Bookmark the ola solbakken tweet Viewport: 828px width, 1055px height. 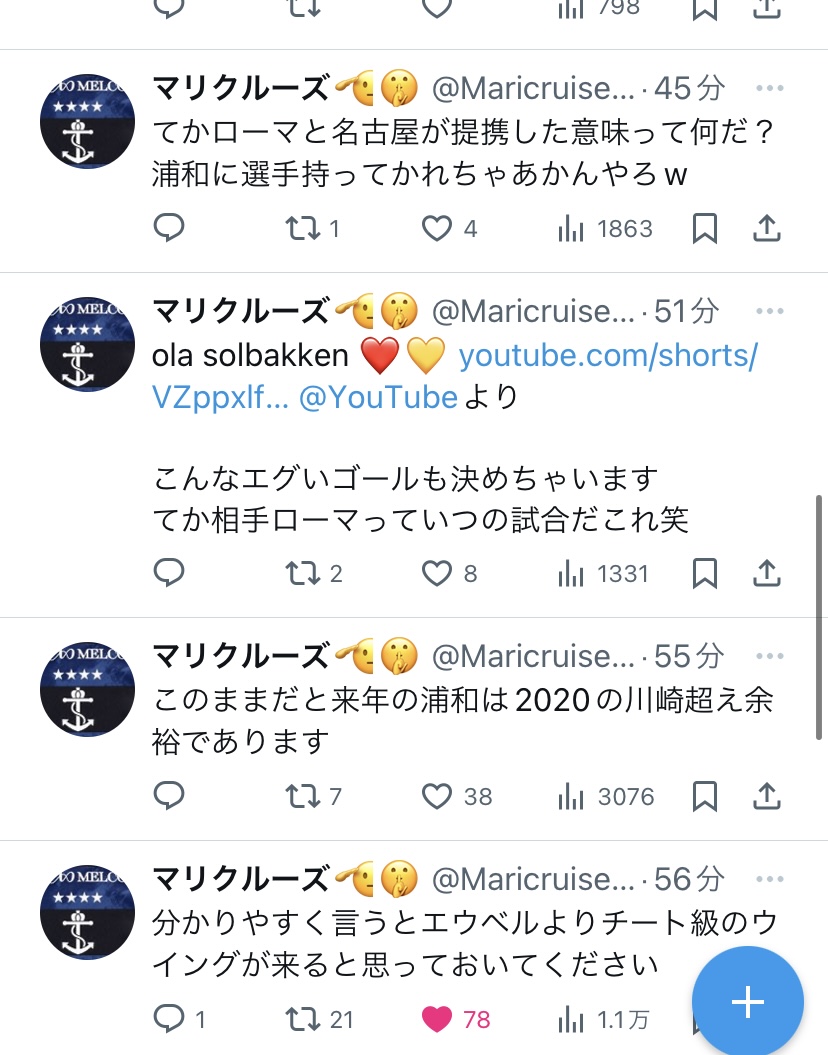click(x=705, y=573)
